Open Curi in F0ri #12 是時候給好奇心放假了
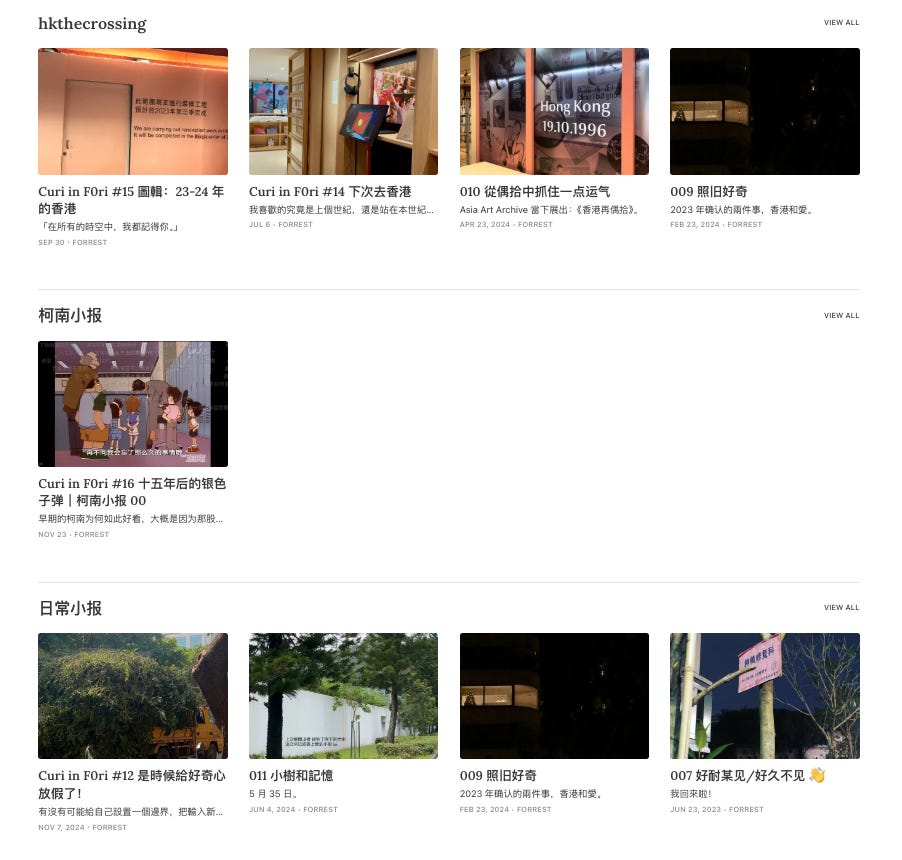Screen dimensions: 902x860 (131, 775)
